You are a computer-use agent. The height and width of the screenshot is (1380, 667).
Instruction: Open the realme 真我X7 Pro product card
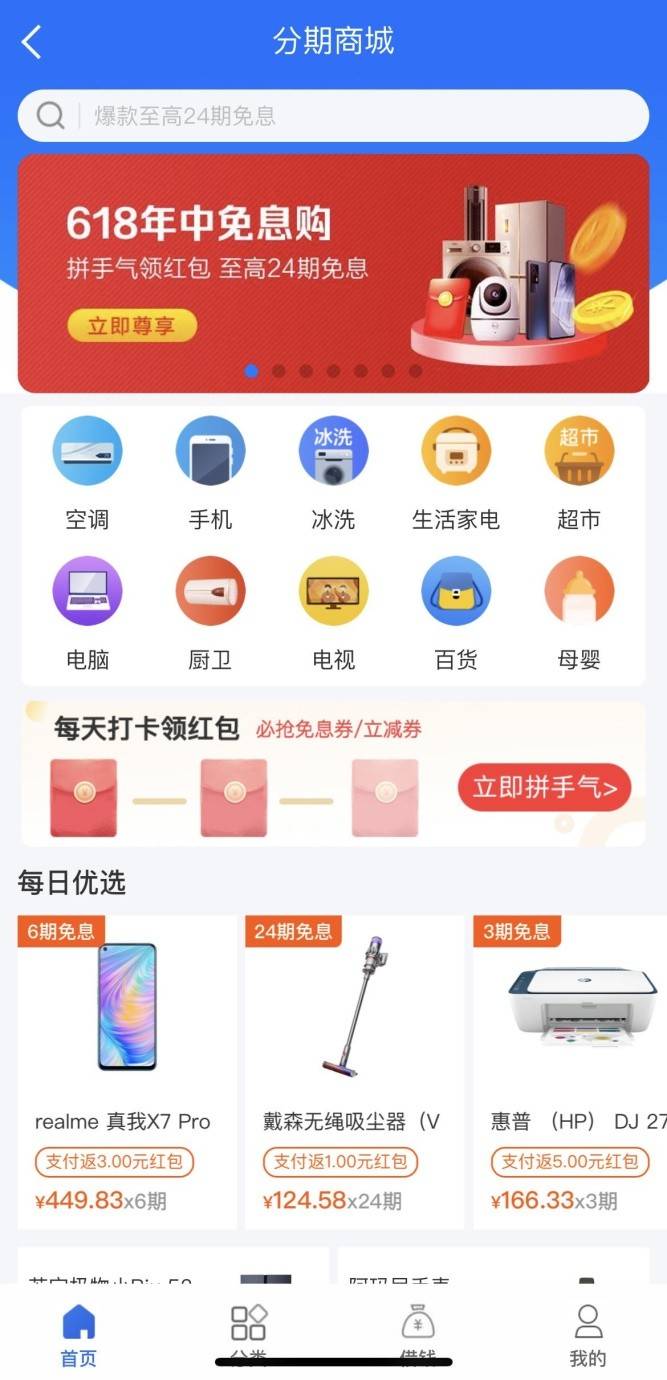click(127, 1070)
